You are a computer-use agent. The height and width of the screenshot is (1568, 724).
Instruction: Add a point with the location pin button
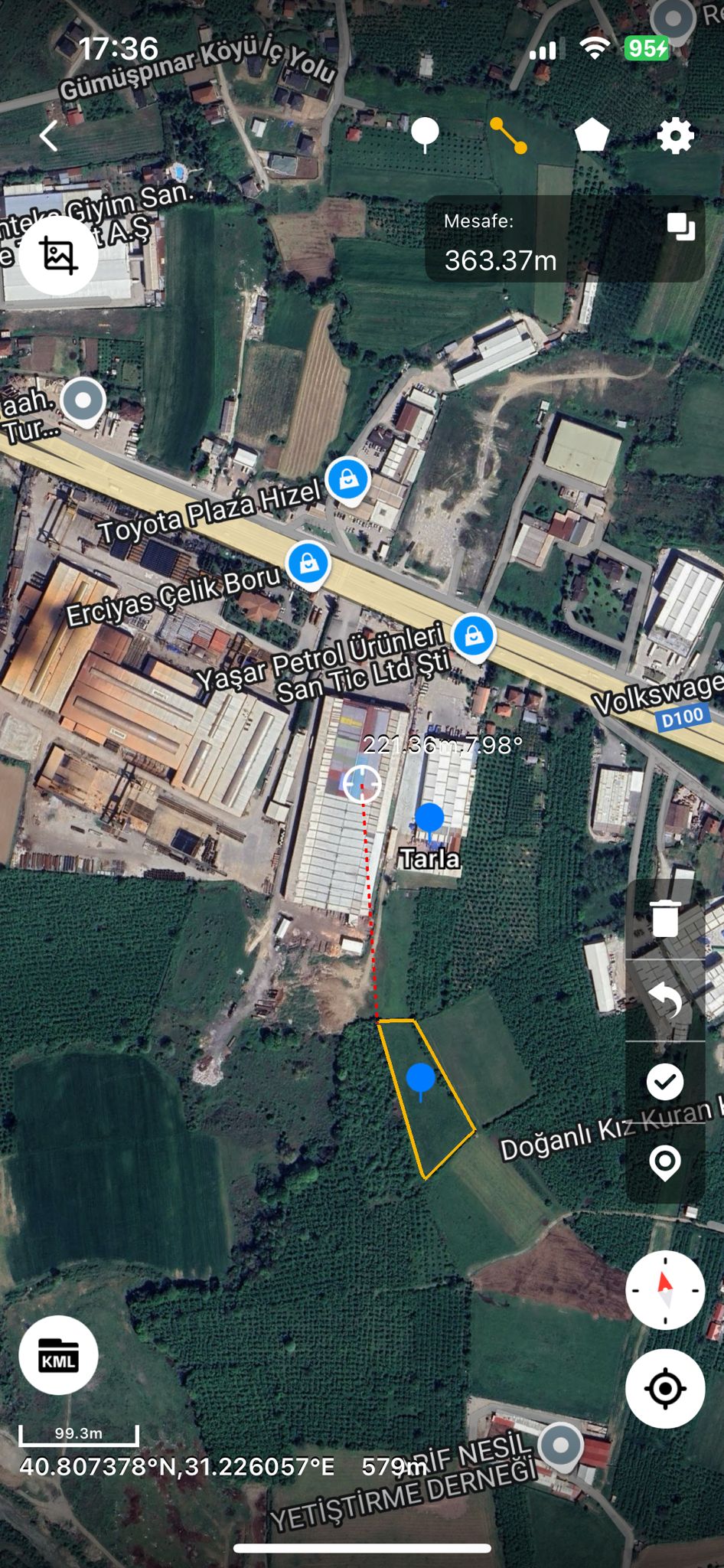coord(665,1162)
